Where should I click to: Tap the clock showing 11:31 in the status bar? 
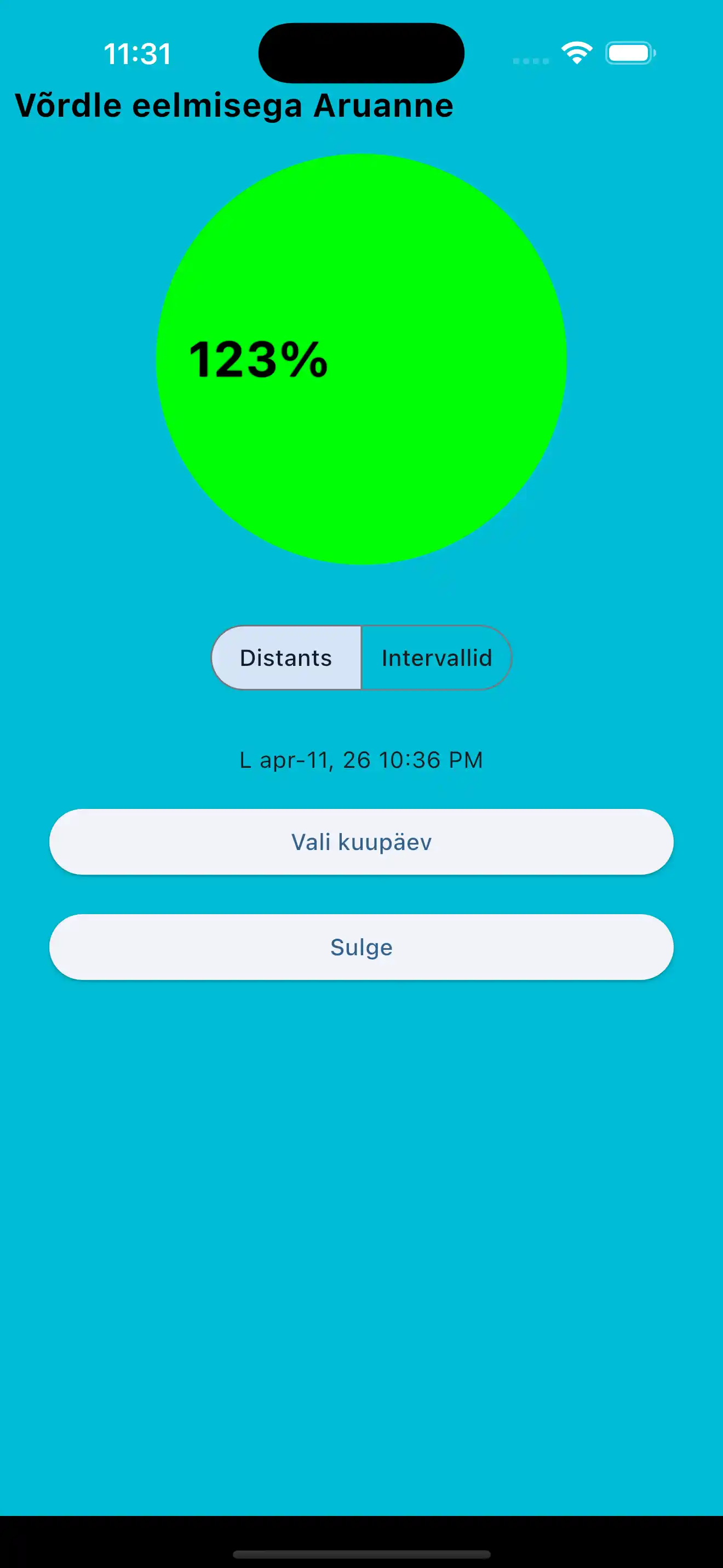point(137,54)
